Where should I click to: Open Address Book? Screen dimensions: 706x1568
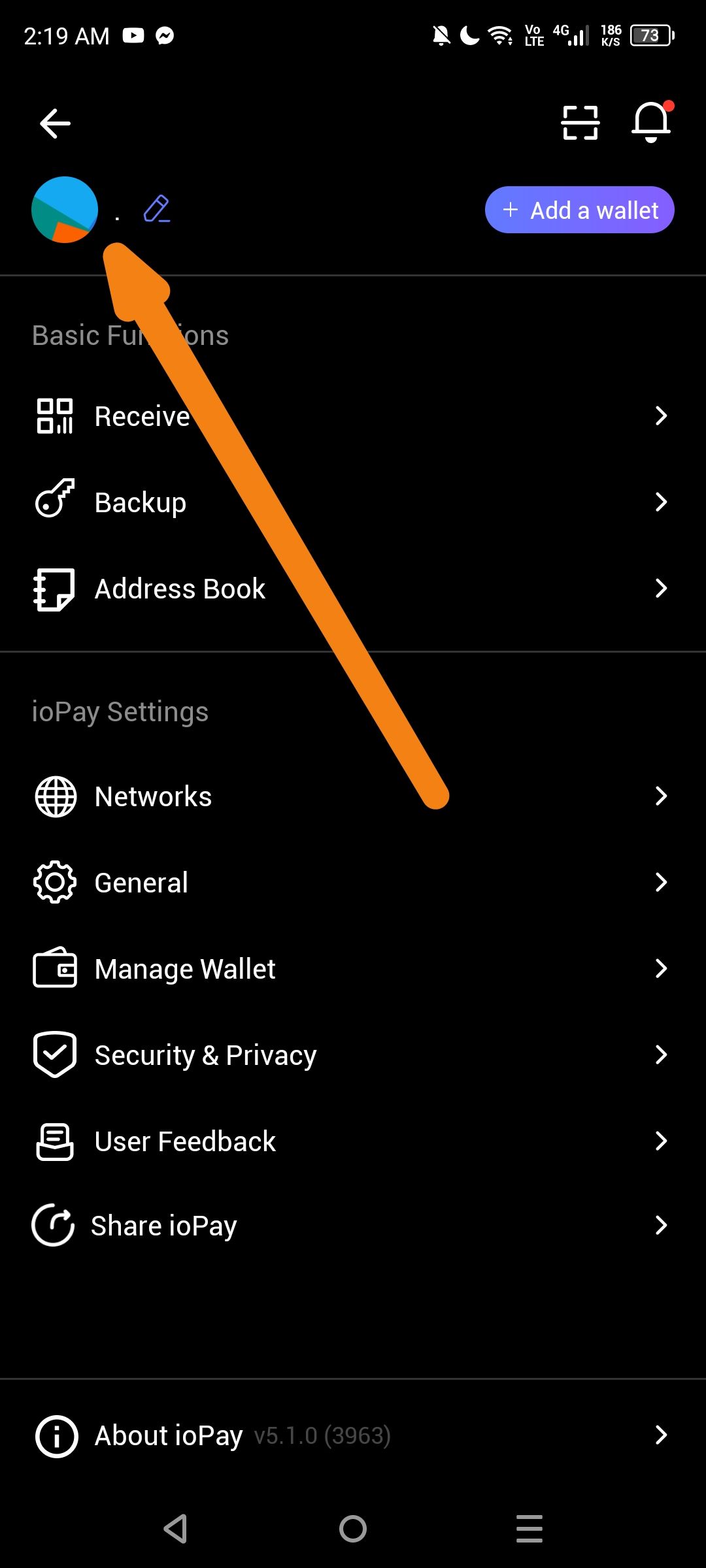click(x=353, y=588)
